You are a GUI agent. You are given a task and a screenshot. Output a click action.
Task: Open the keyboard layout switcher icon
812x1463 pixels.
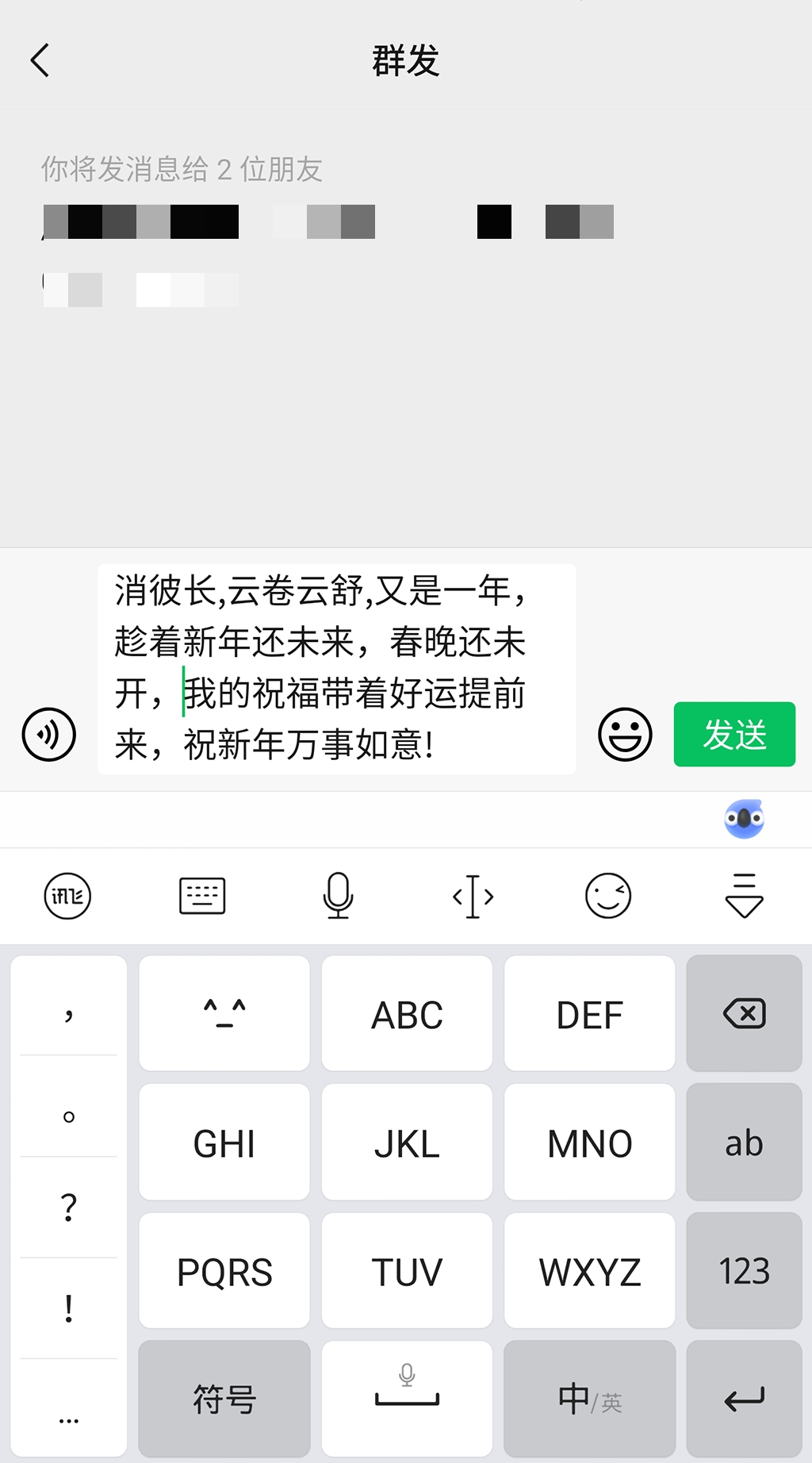pos(202,896)
